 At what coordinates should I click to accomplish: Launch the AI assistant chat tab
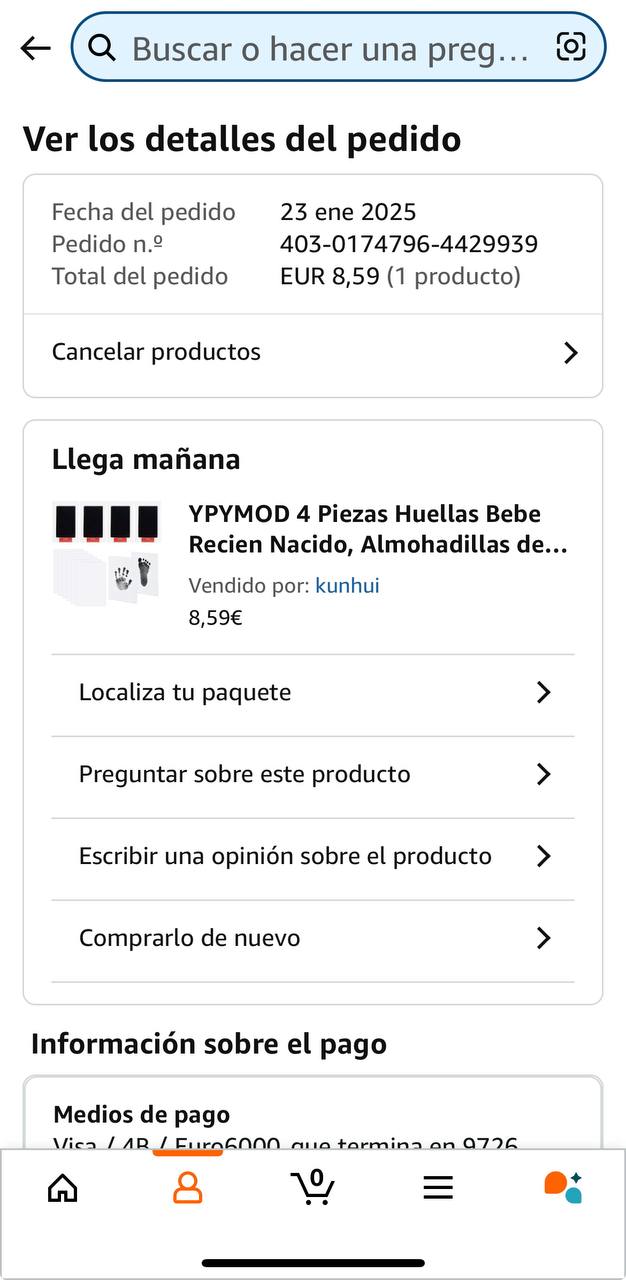coord(563,1187)
